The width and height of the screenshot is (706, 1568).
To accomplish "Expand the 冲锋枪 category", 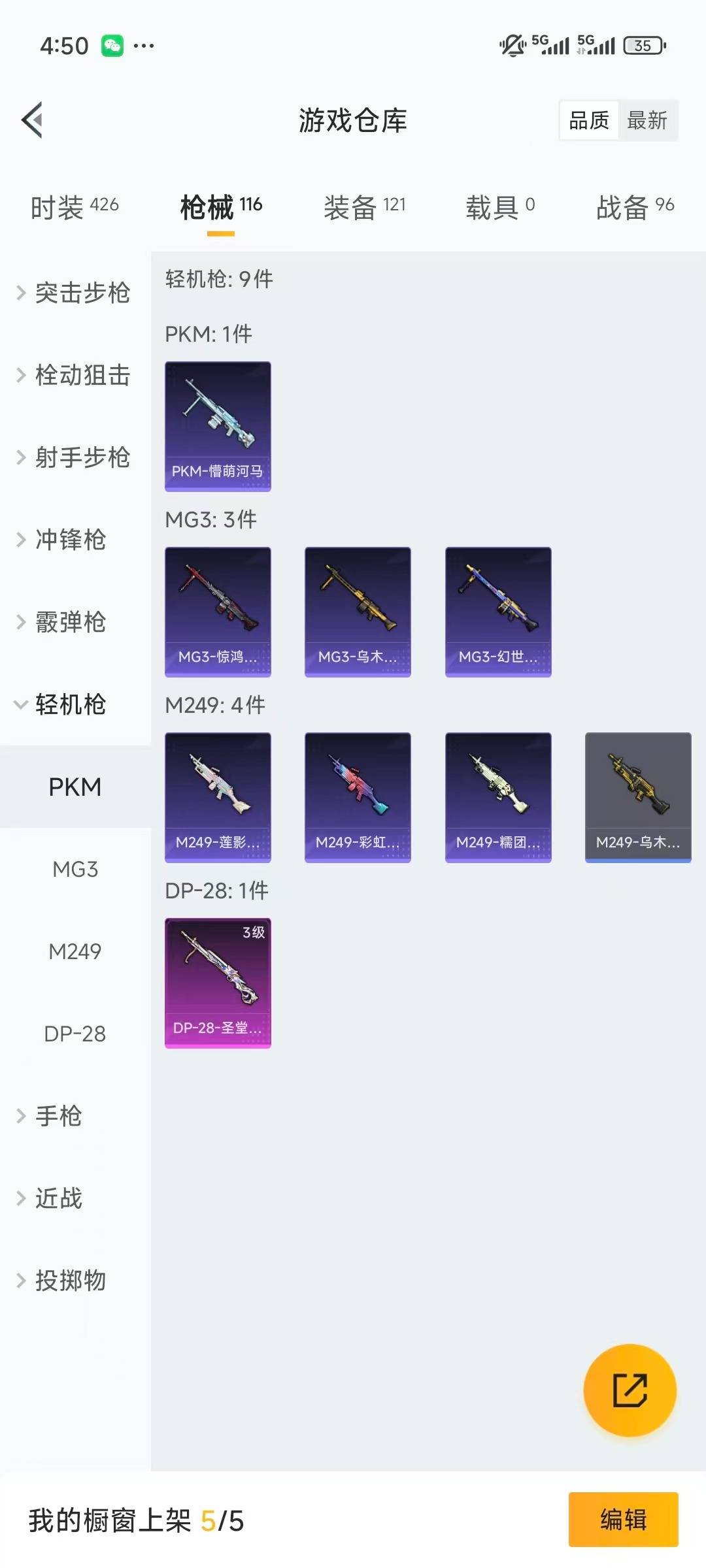I will (x=71, y=540).
